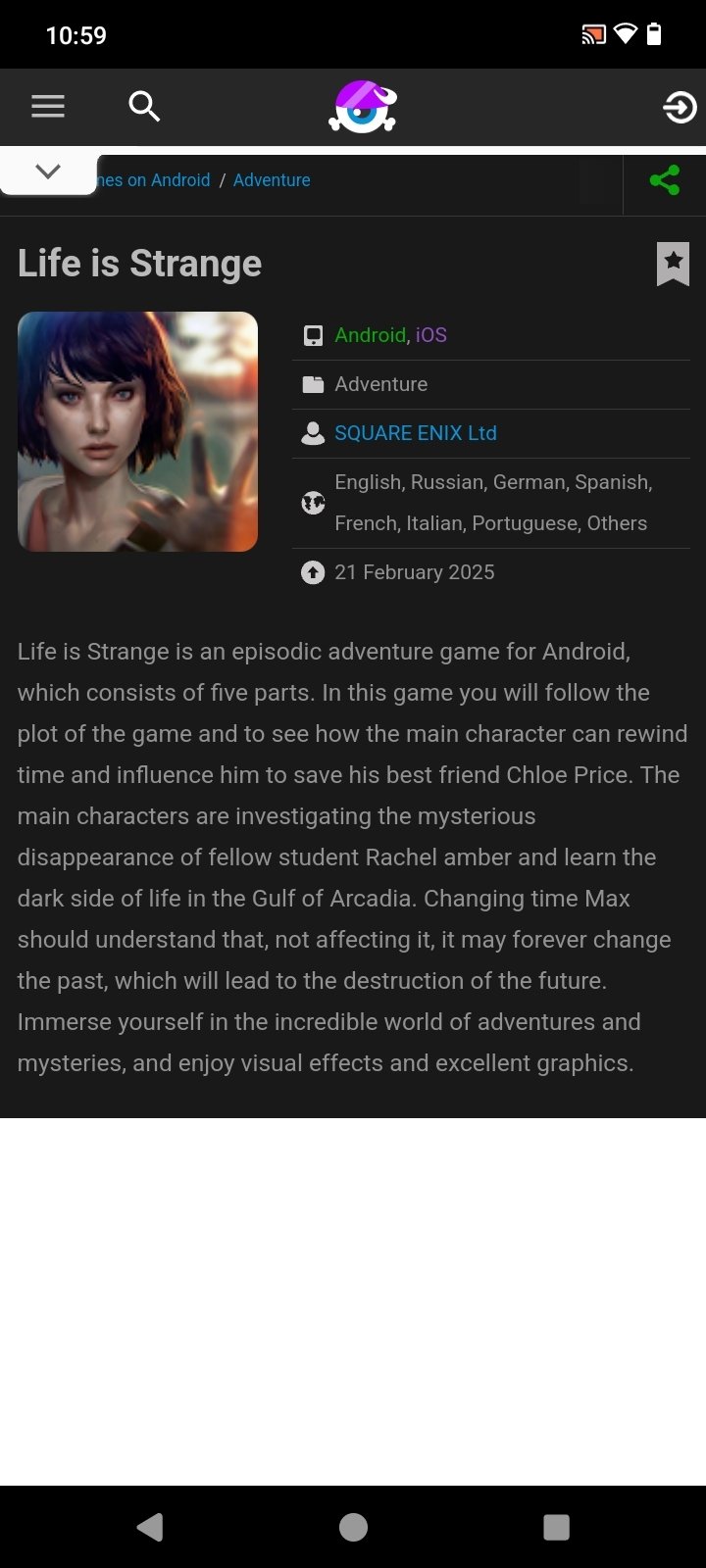Image resolution: width=706 pixels, height=1568 pixels.
Task: Expand the dropdown chevron tab
Action: pyautogui.click(x=48, y=171)
